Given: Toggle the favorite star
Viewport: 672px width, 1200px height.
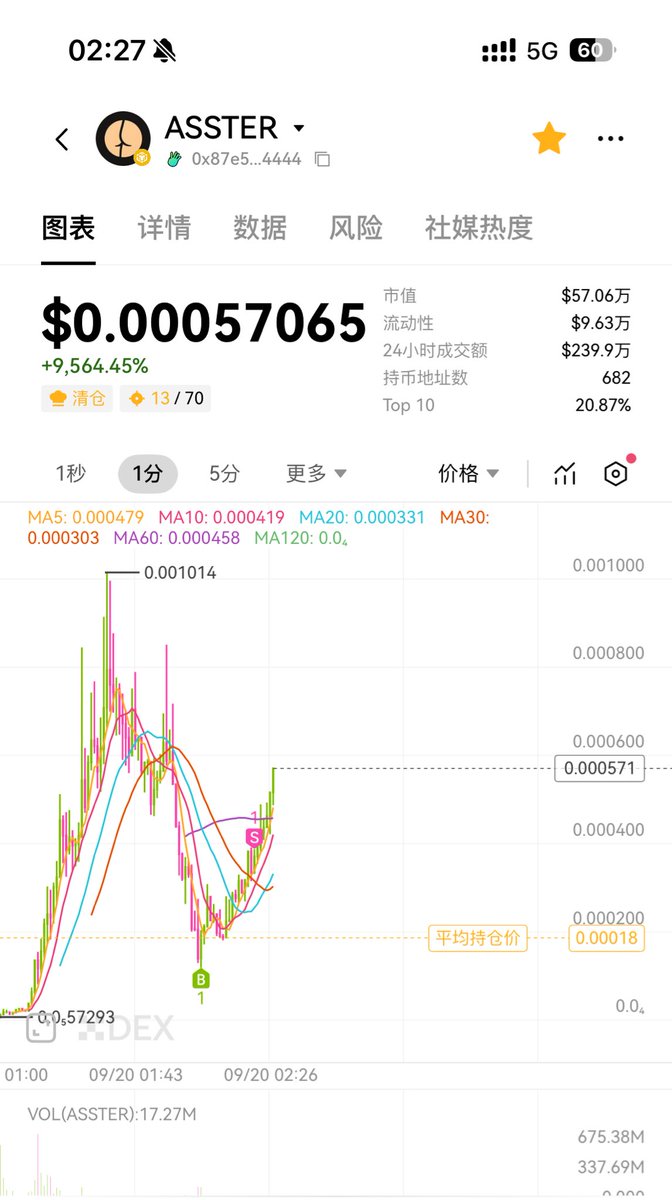Looking at the screenshot, I should pos(549,139).
